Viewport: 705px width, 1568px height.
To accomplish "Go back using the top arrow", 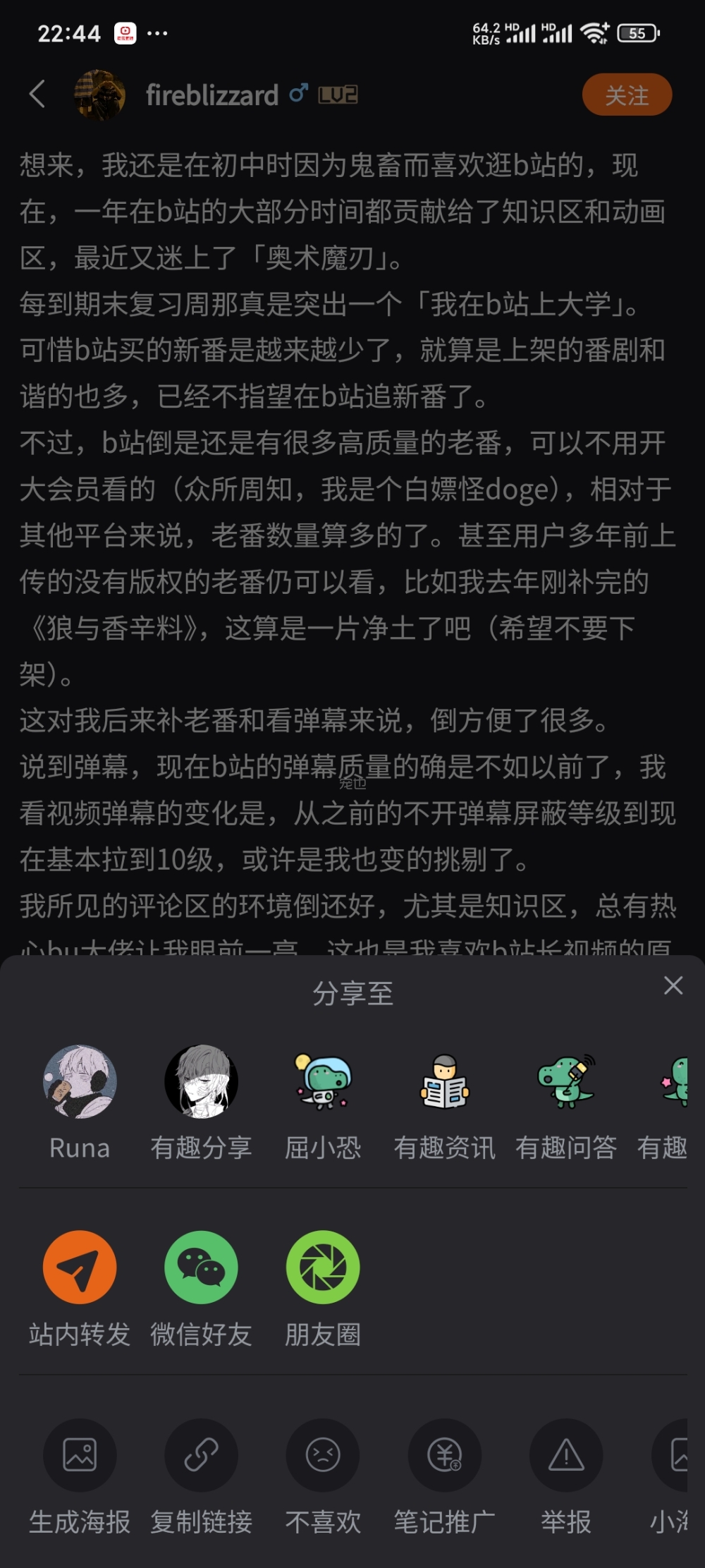I will click(x=37, y=94).
